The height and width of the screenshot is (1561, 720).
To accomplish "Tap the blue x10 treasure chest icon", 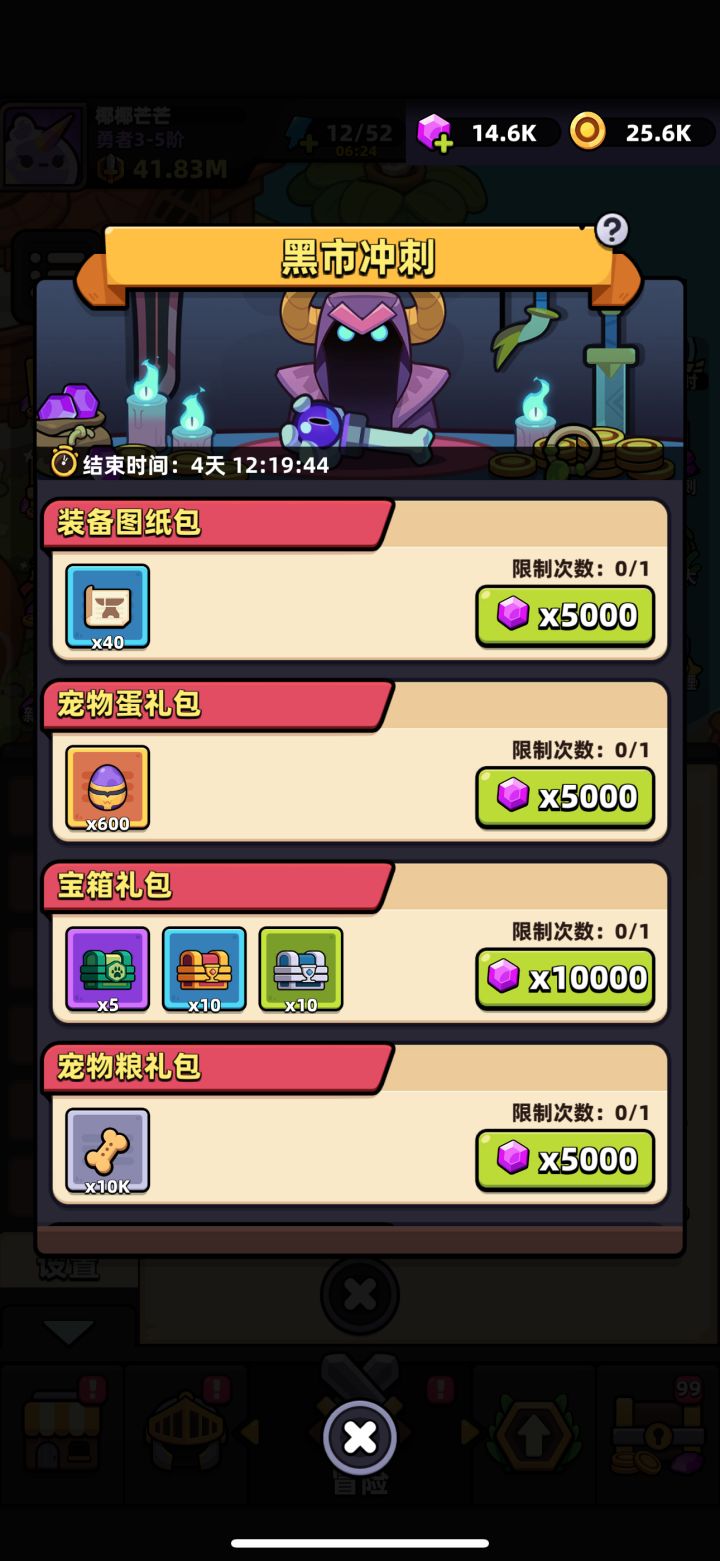I will click(204, 968).
